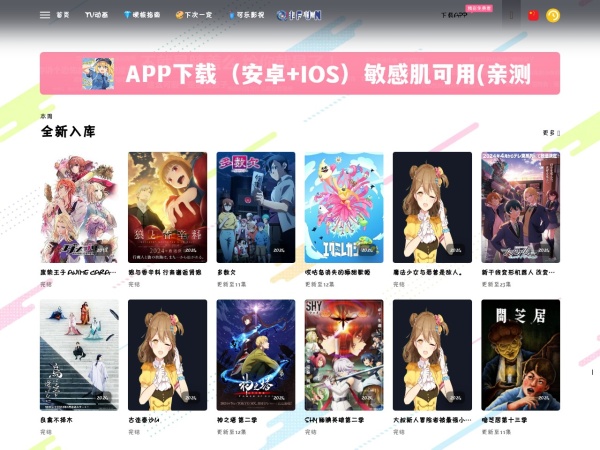The width and height of the screenshot is (600, 450).
Task: Open the 多数欠 anime card
Action: tap(256, 207)
